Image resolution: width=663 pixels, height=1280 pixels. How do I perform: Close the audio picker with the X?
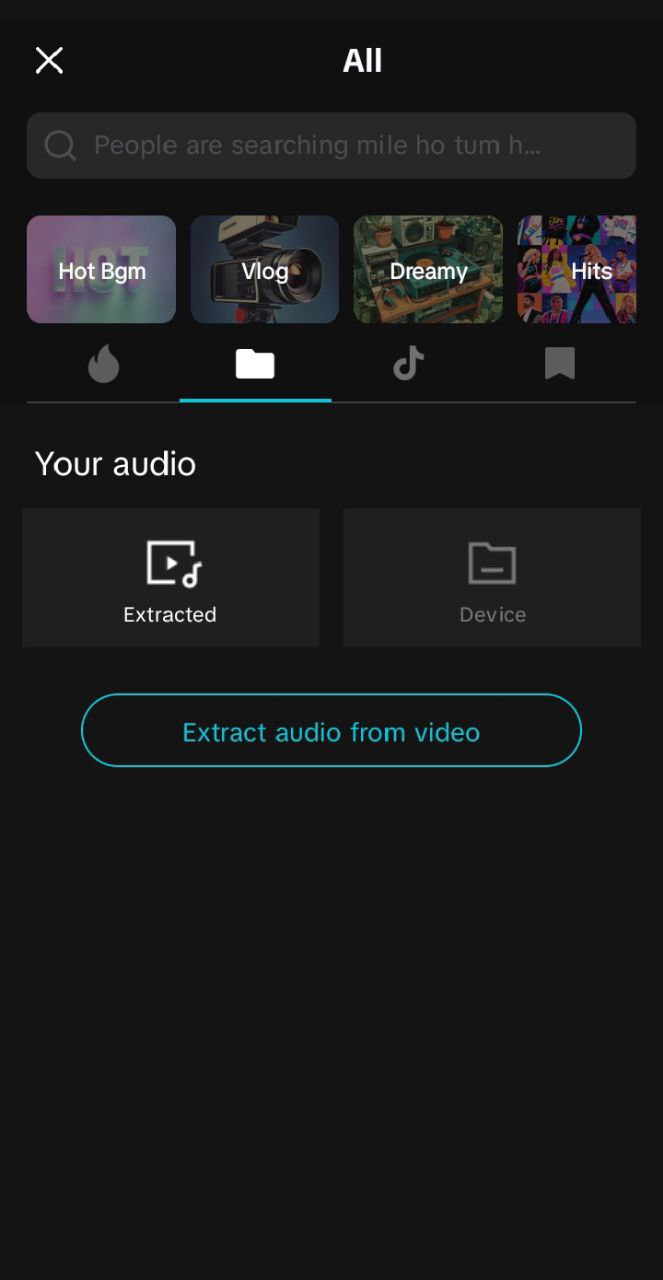pyautogui.click(x=49, y=61)
